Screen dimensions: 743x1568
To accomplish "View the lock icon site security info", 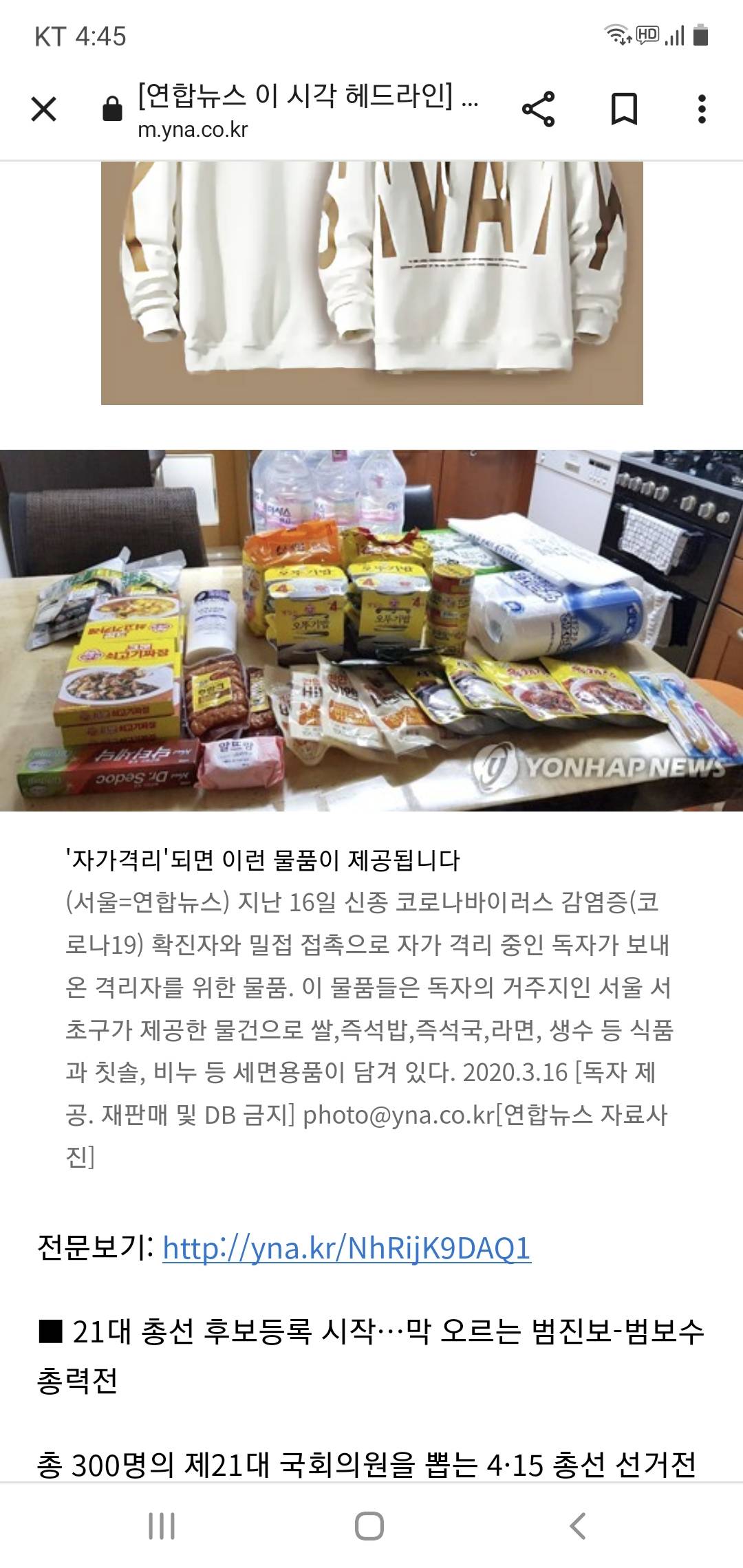I will [112, 109].
